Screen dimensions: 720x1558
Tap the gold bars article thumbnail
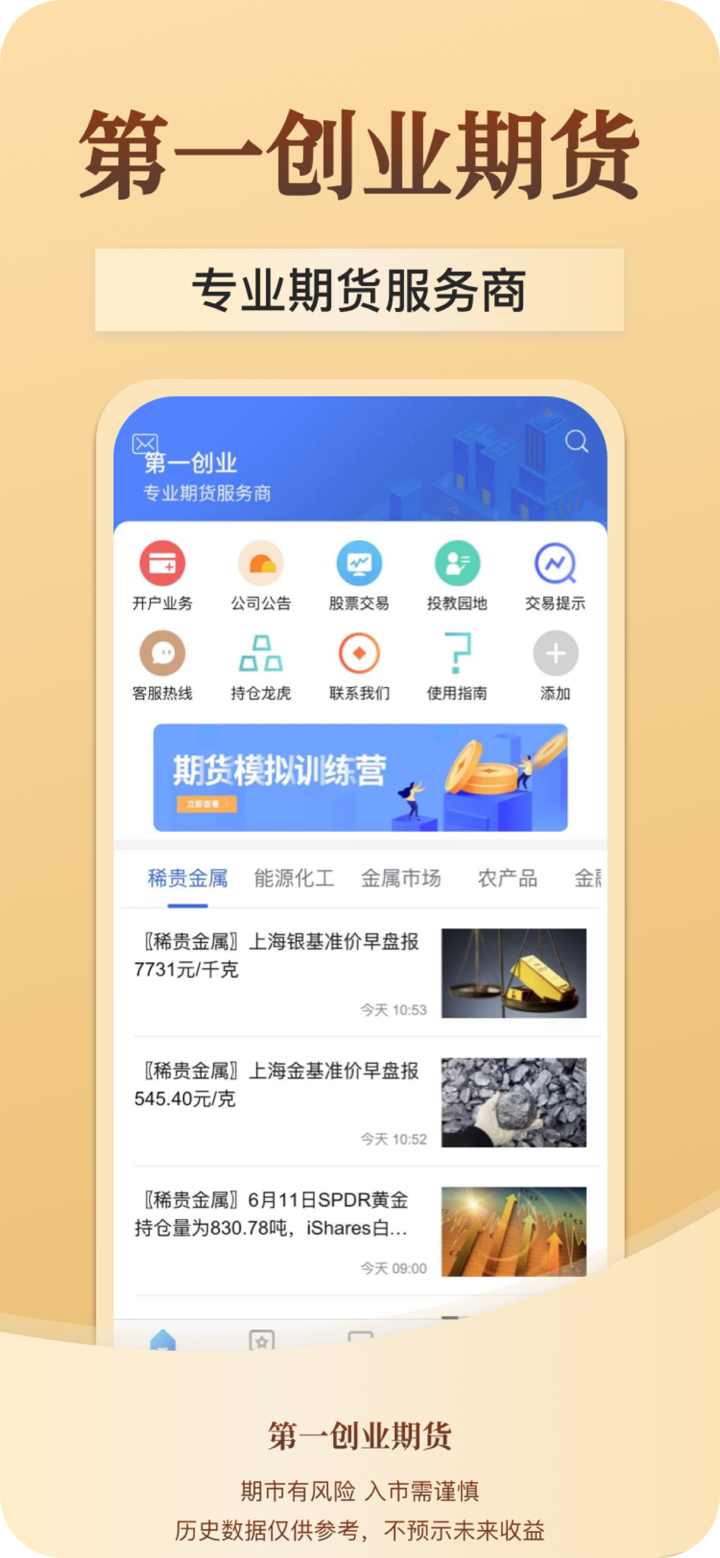514,971
